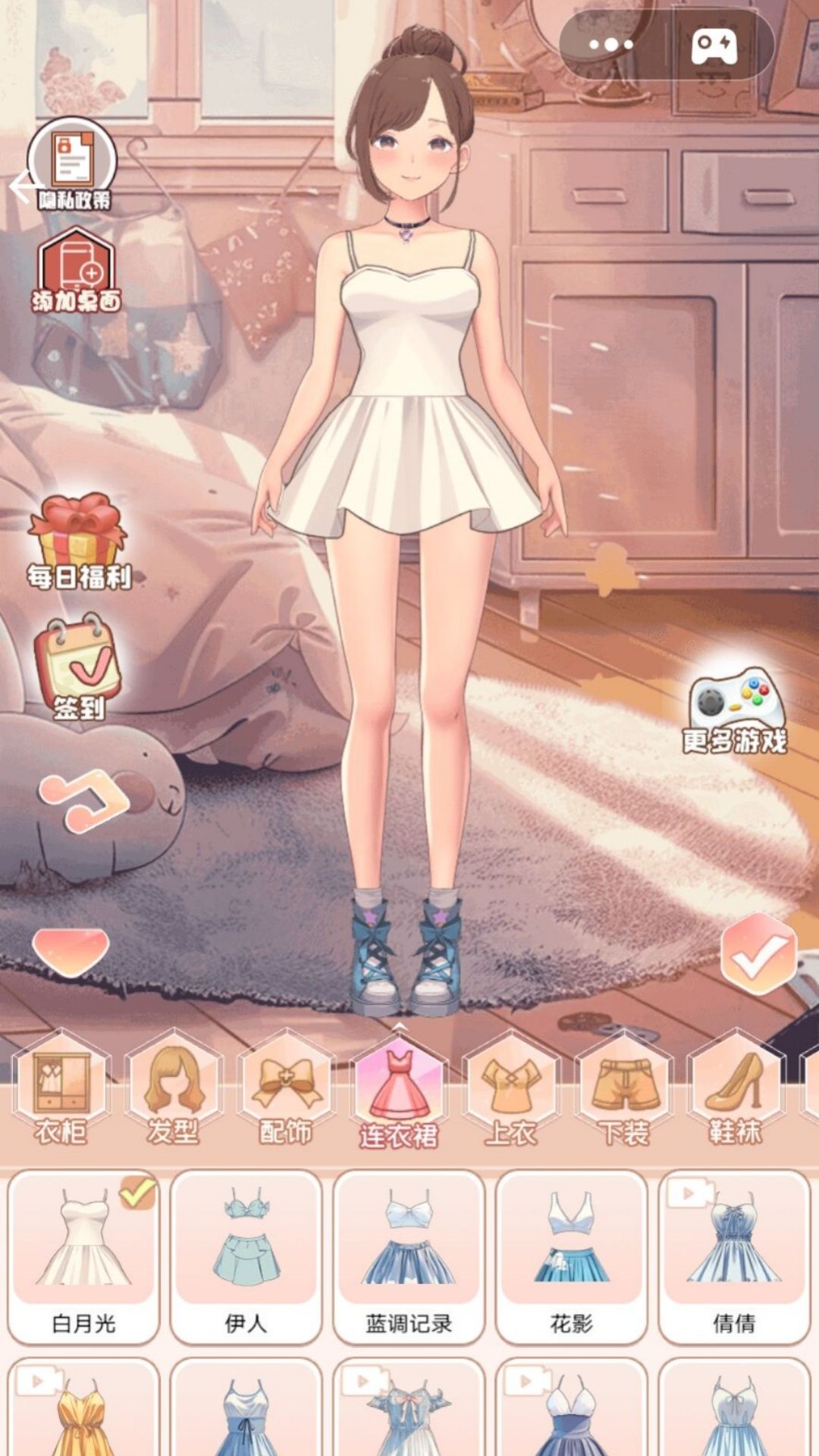The height and width of the screenshot is (1456, 819).
Task: Select the 蓝调记录 outfit
Action: pos(409,1257)
